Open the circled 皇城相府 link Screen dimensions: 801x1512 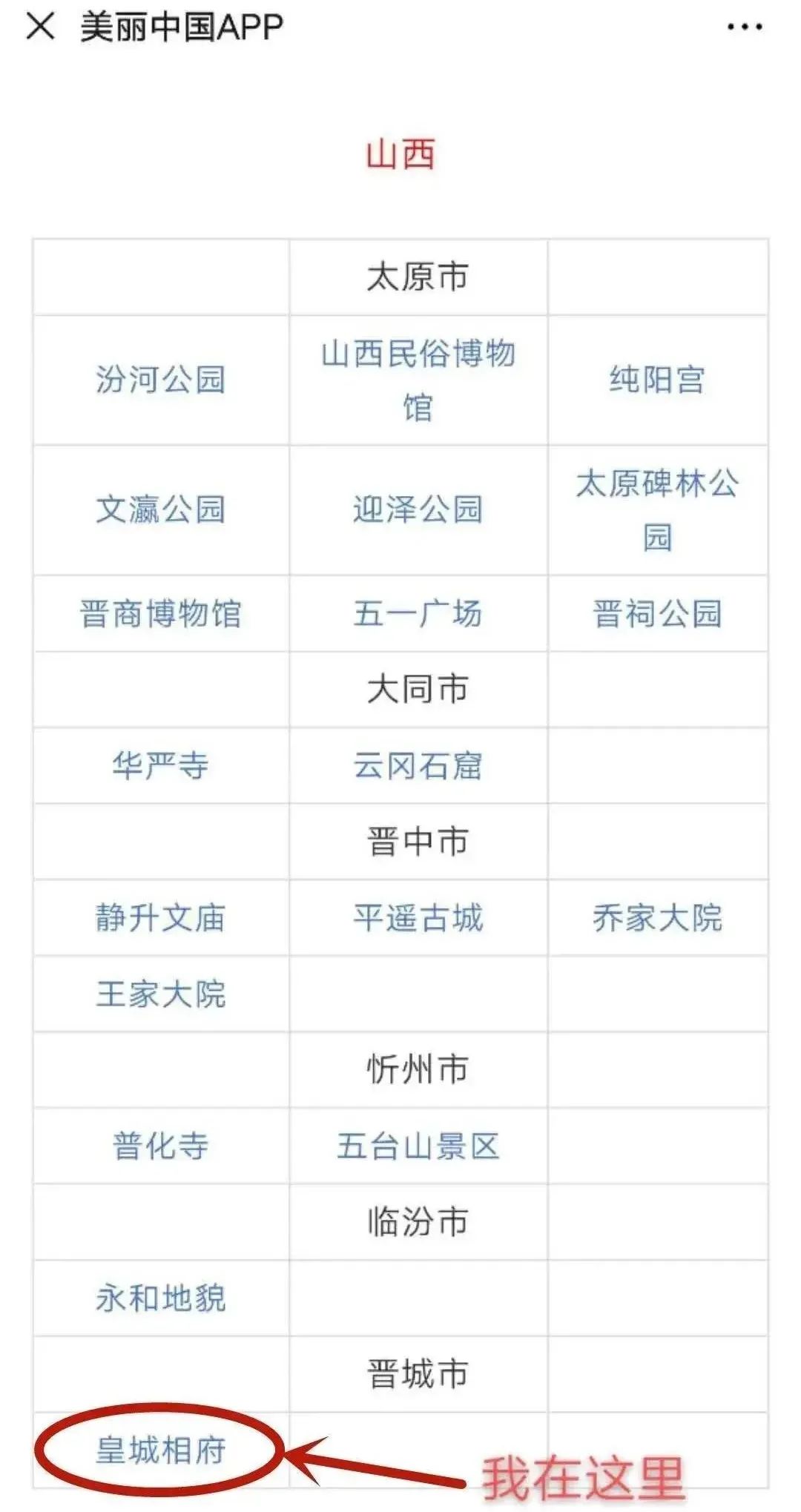click(x=160, y=1450)
